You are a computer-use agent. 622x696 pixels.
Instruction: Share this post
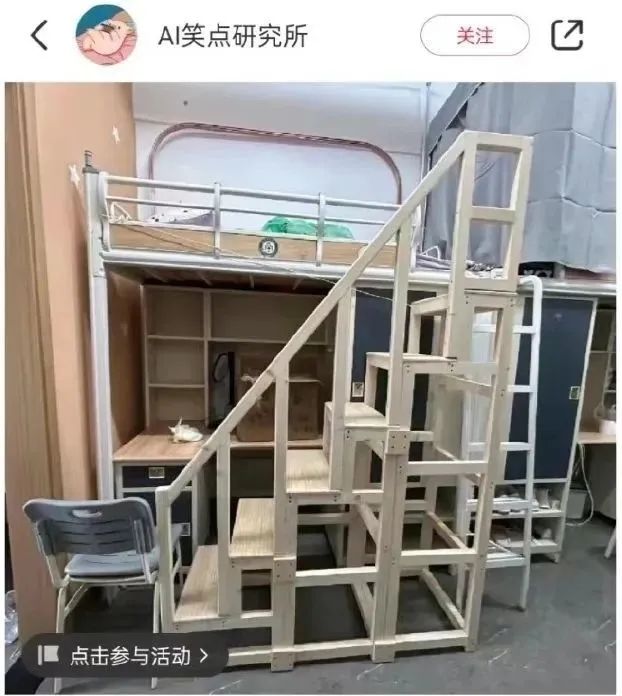point(567,35)
